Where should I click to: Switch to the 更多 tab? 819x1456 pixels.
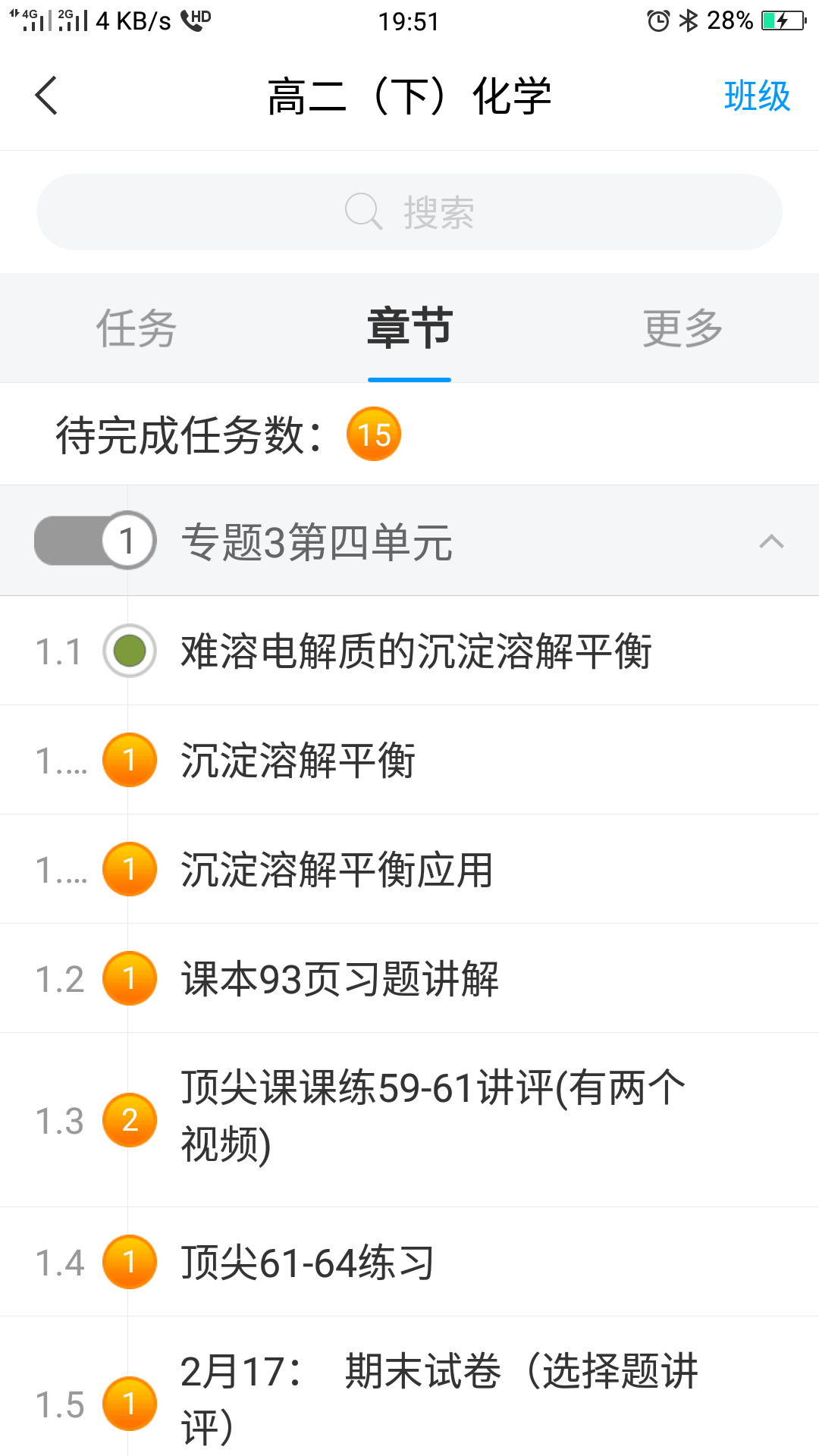[x=682, y=328]
